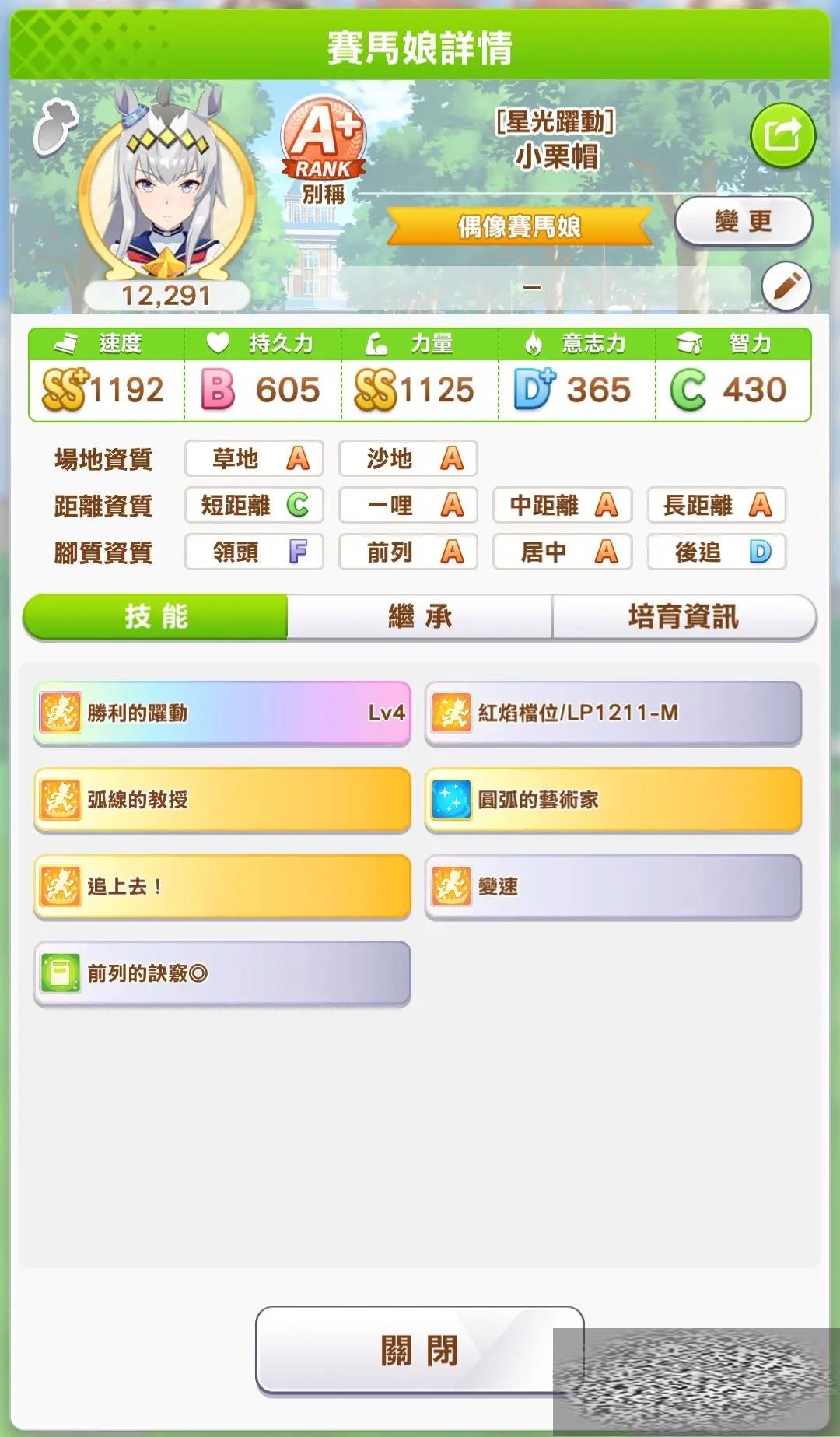View the 變速 skill
The image size is (840, 1437).
[x=613, y=886]
